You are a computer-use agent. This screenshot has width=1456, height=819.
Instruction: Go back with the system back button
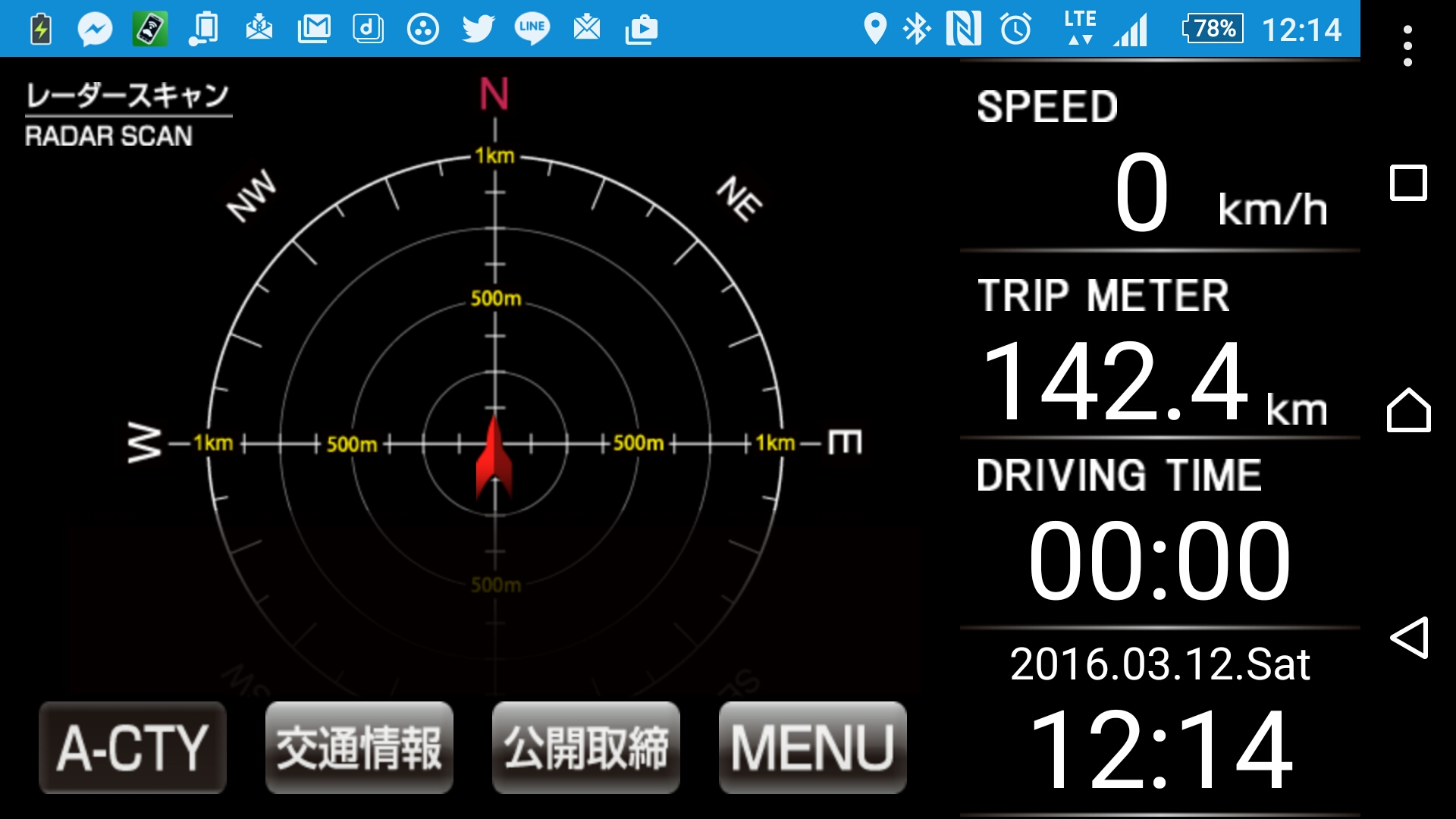pyautogui.click(x=1409, y=638)
